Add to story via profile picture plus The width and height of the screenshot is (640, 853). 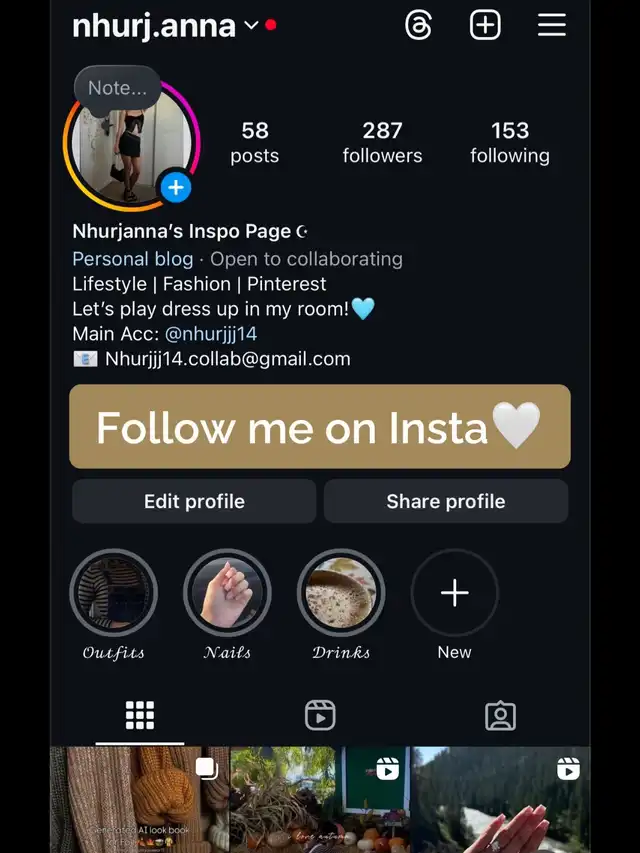(175, 187)
